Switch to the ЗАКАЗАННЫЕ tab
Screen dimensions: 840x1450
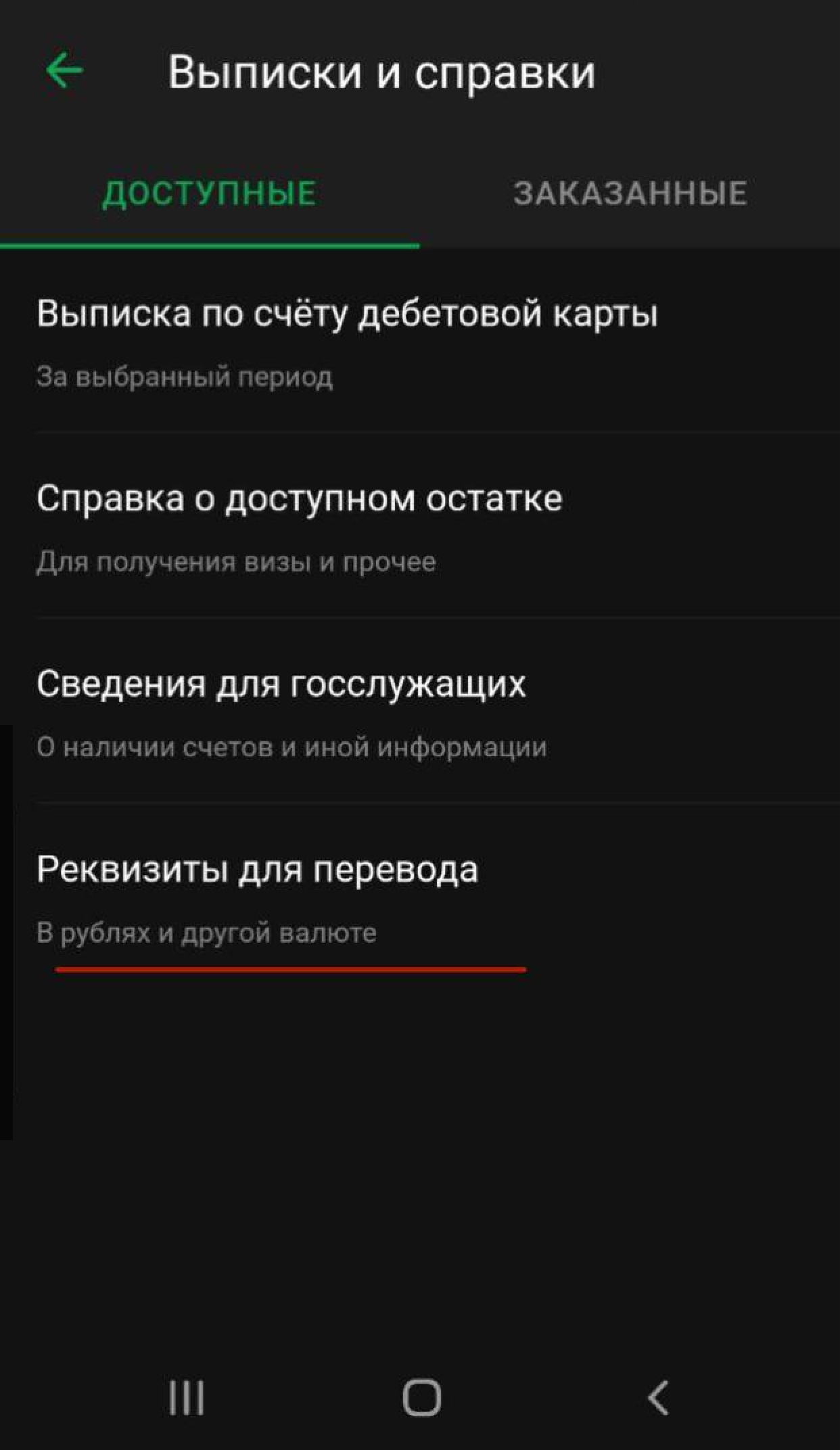[x=630, y=193]
